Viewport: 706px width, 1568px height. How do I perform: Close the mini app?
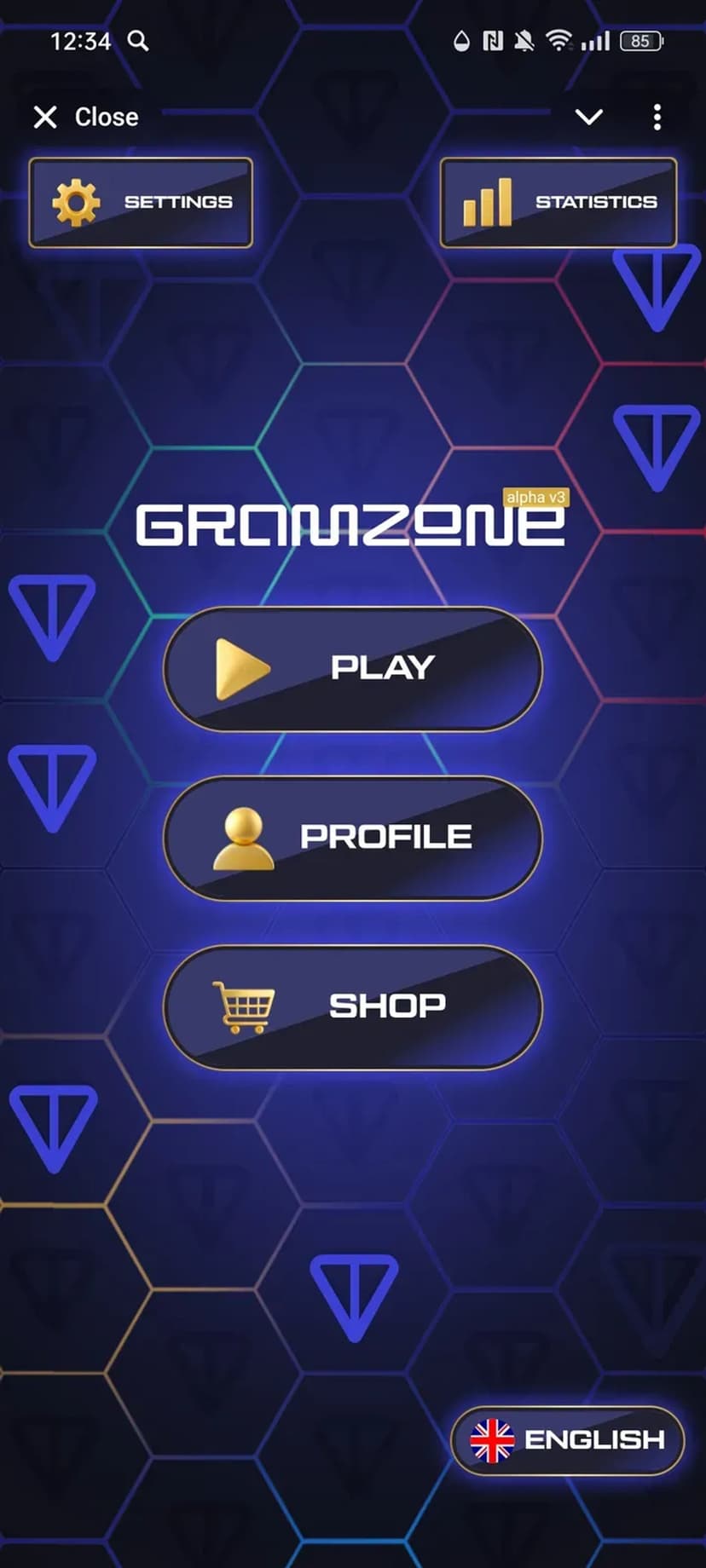point(85,117)
